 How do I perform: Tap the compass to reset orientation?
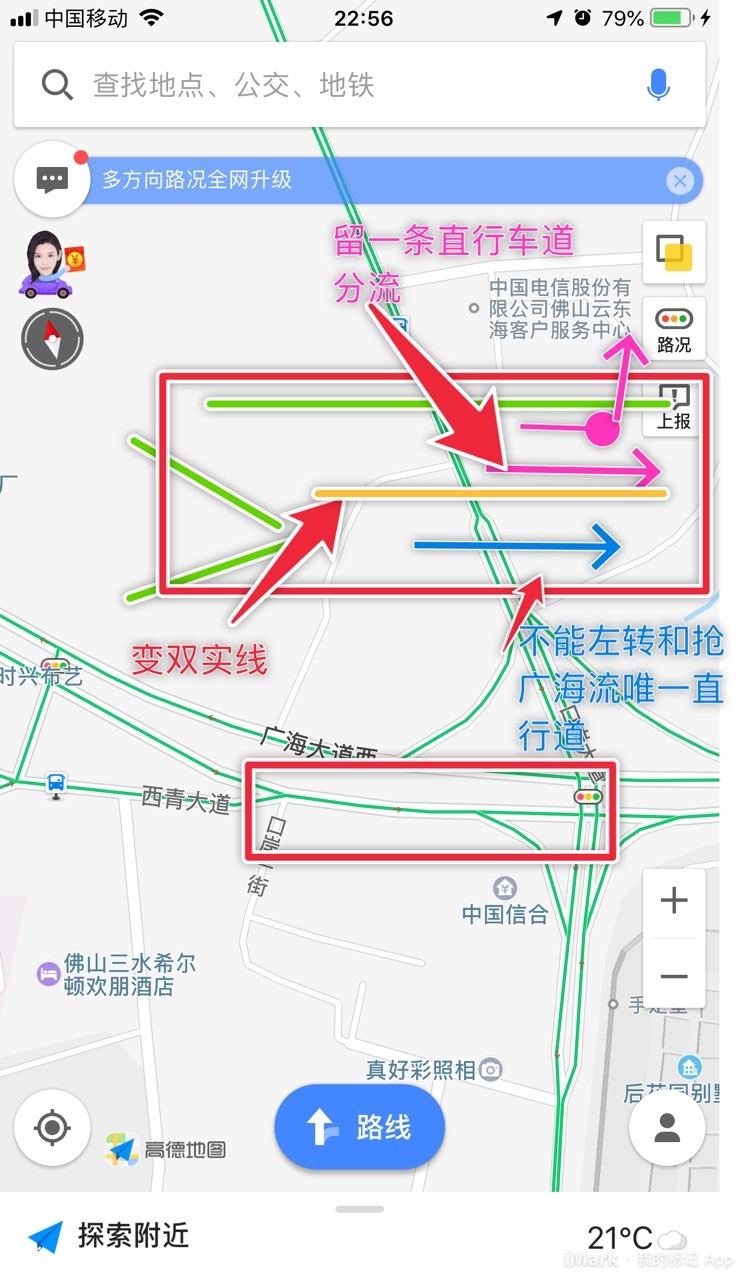pyautogui.click(x=52, y=339)
